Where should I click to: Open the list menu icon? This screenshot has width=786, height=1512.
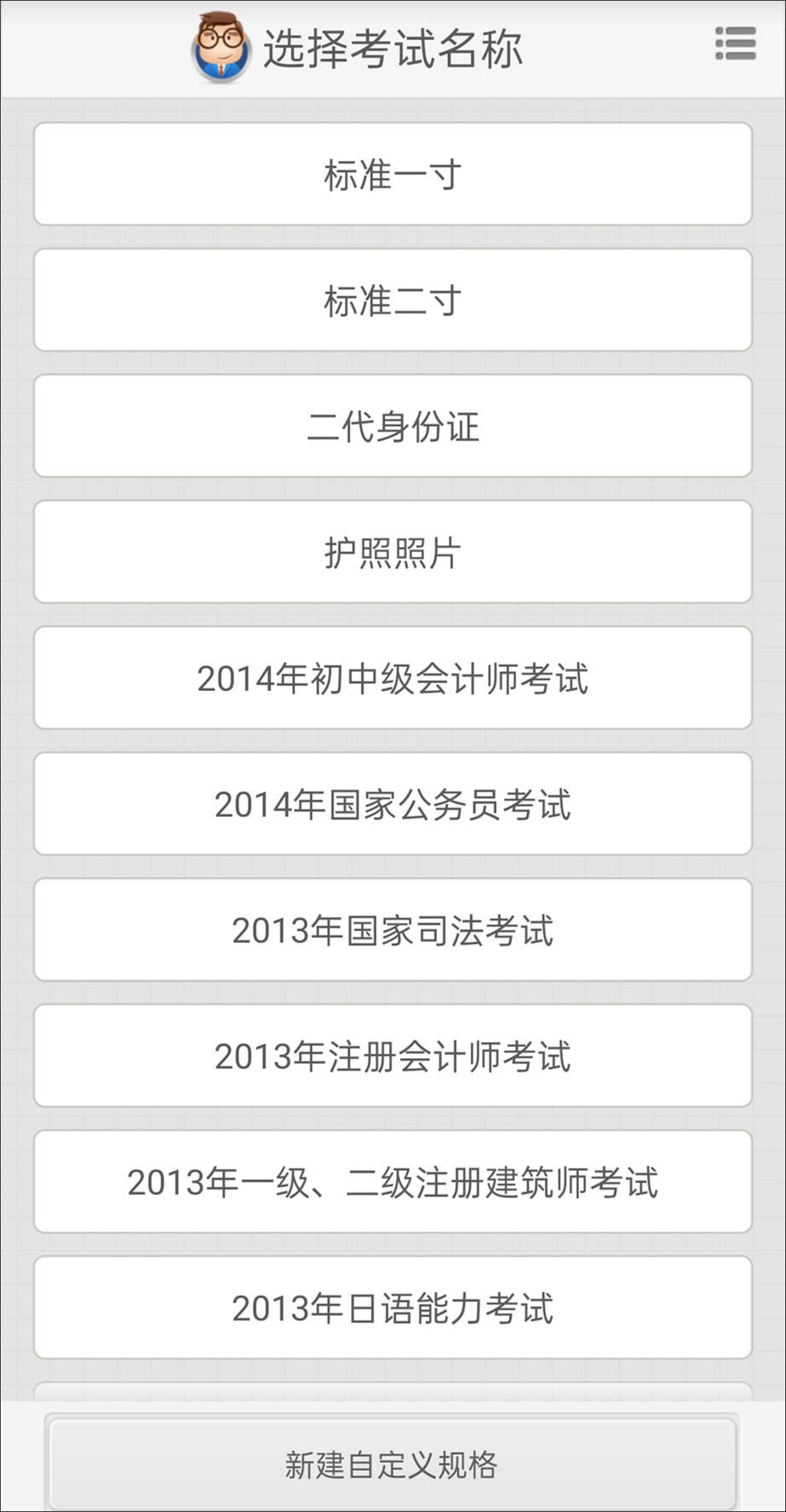735,44
